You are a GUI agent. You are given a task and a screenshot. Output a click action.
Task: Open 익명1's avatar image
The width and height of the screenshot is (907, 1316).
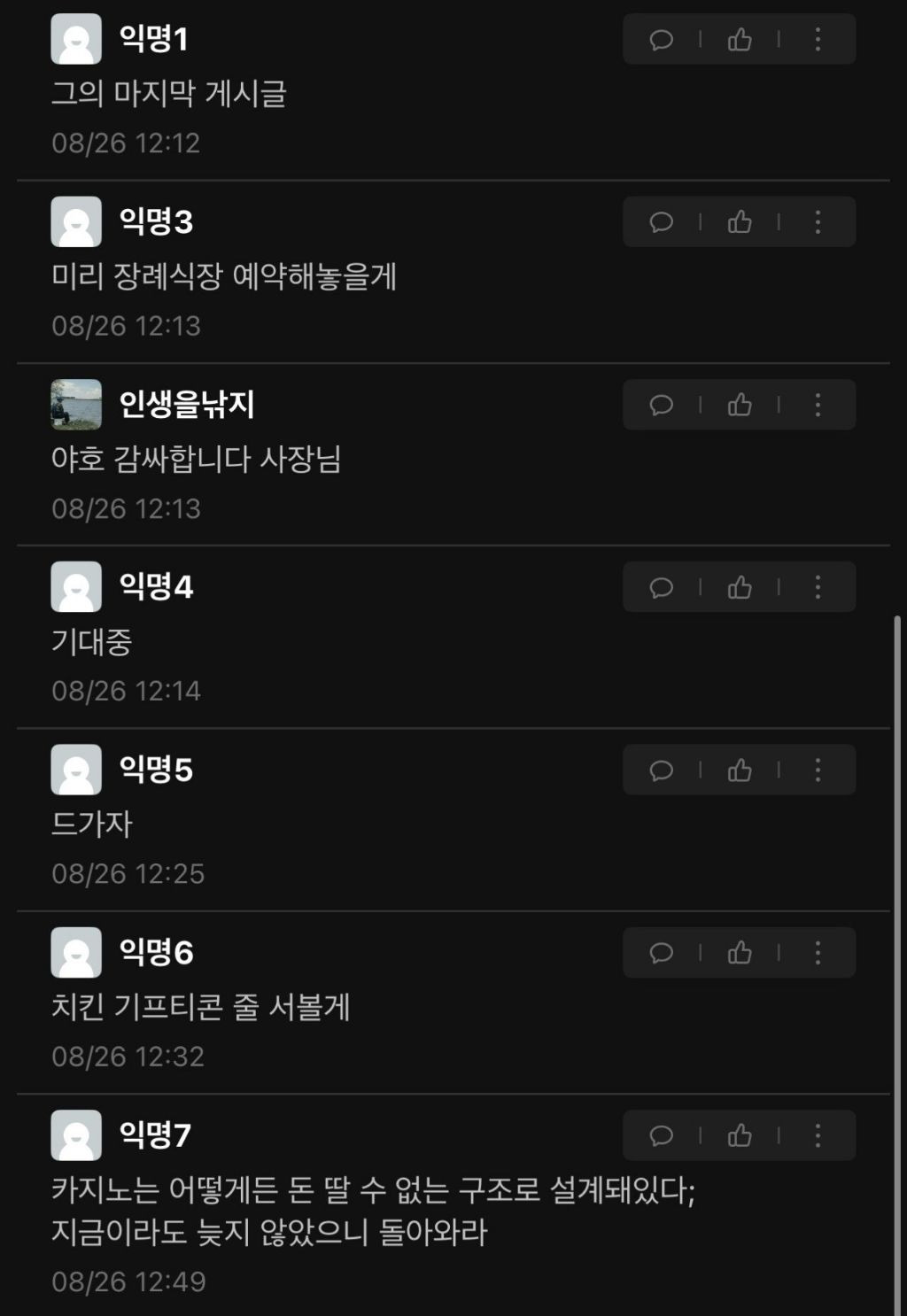[x=77, y=38]
